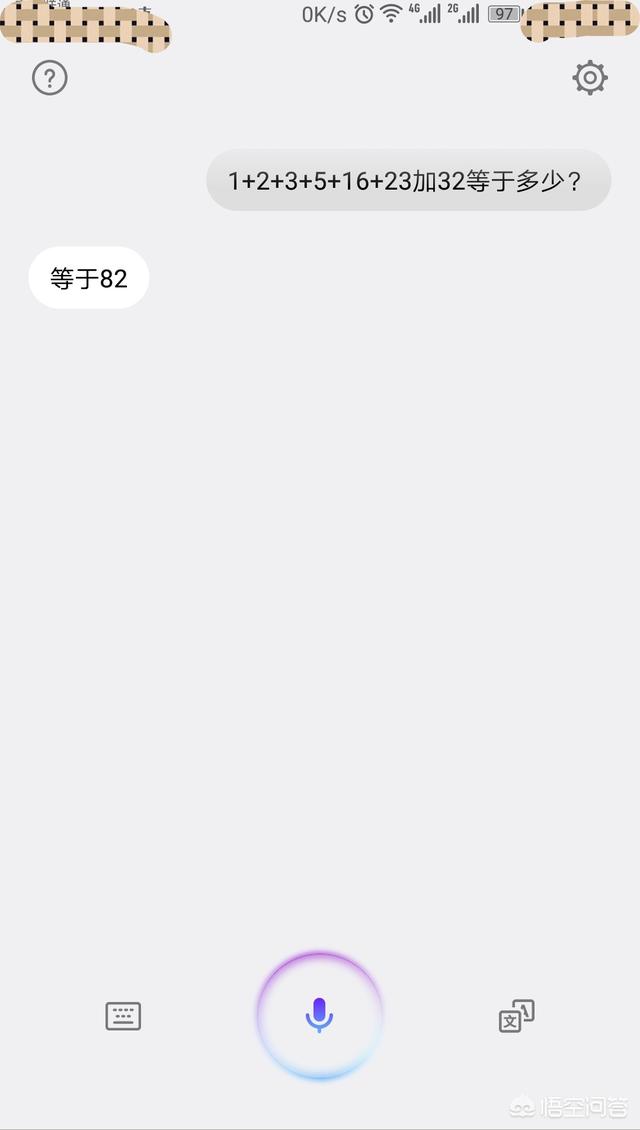The width and height of the screenshot is (640, 1130).
Task: Open the settings gear
Action: pyautogui.click(x=590, y=78)
